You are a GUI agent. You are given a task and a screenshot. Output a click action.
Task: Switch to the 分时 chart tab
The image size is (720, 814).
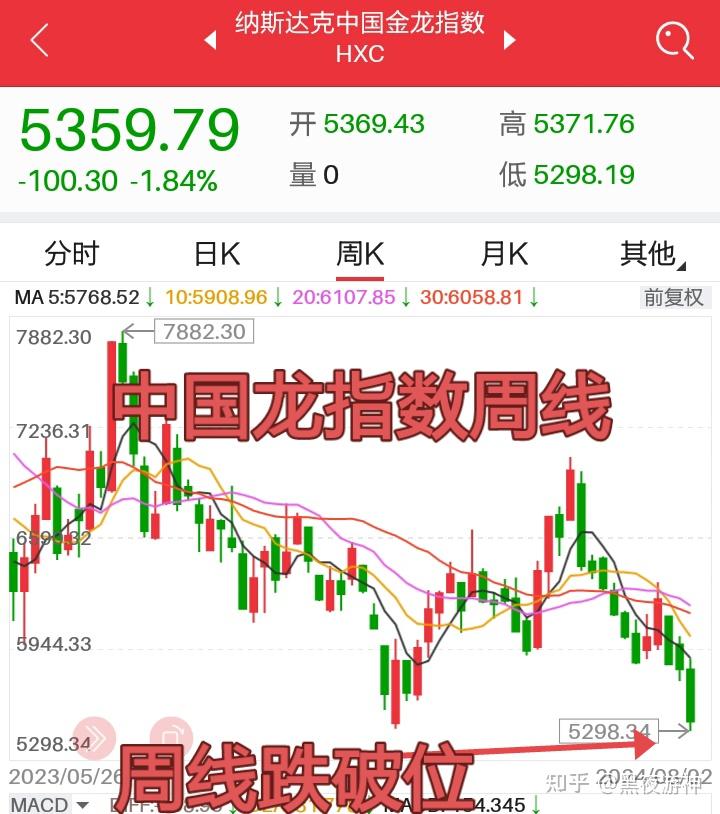point(72,254)
